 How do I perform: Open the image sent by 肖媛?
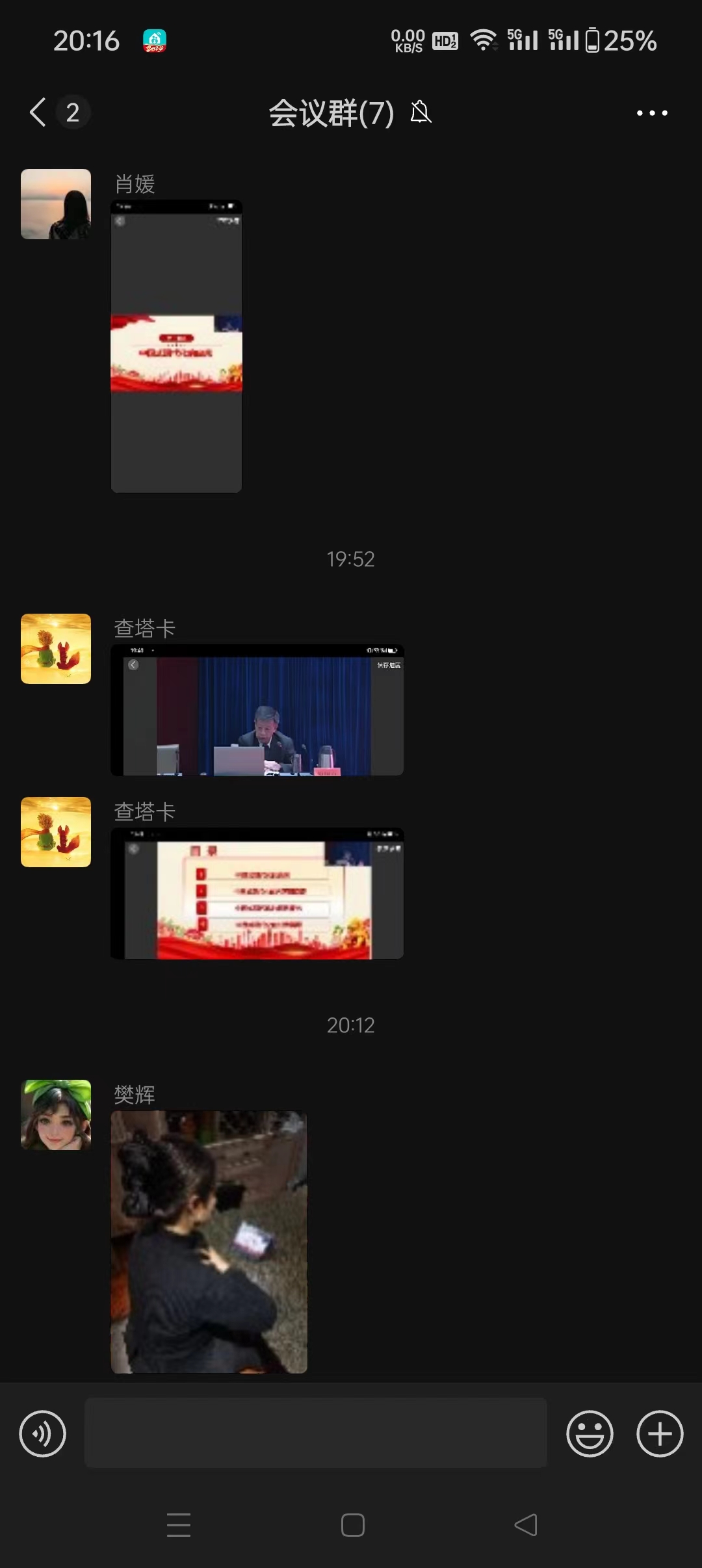(176, 346)
